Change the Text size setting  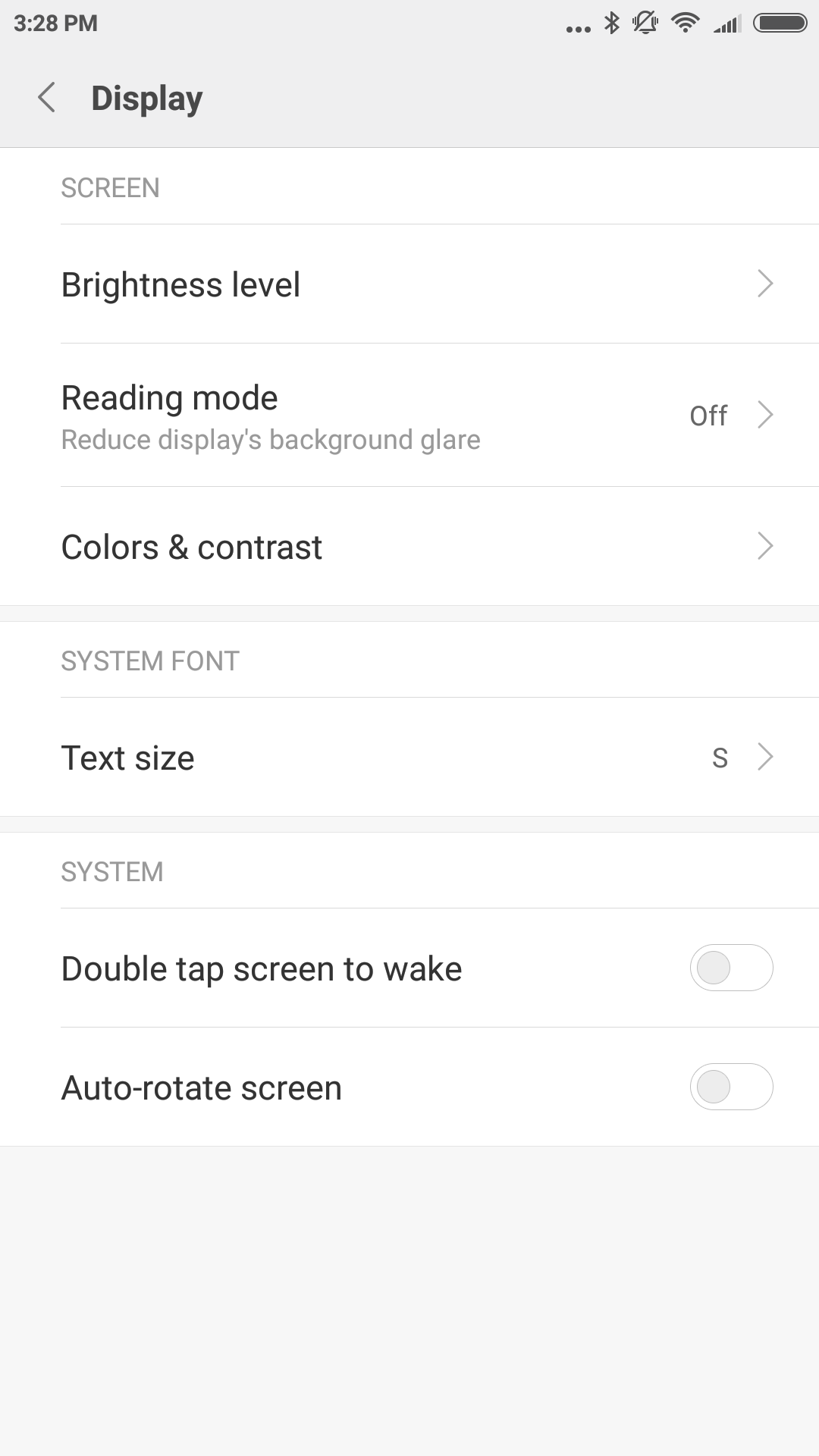(409, 757)
